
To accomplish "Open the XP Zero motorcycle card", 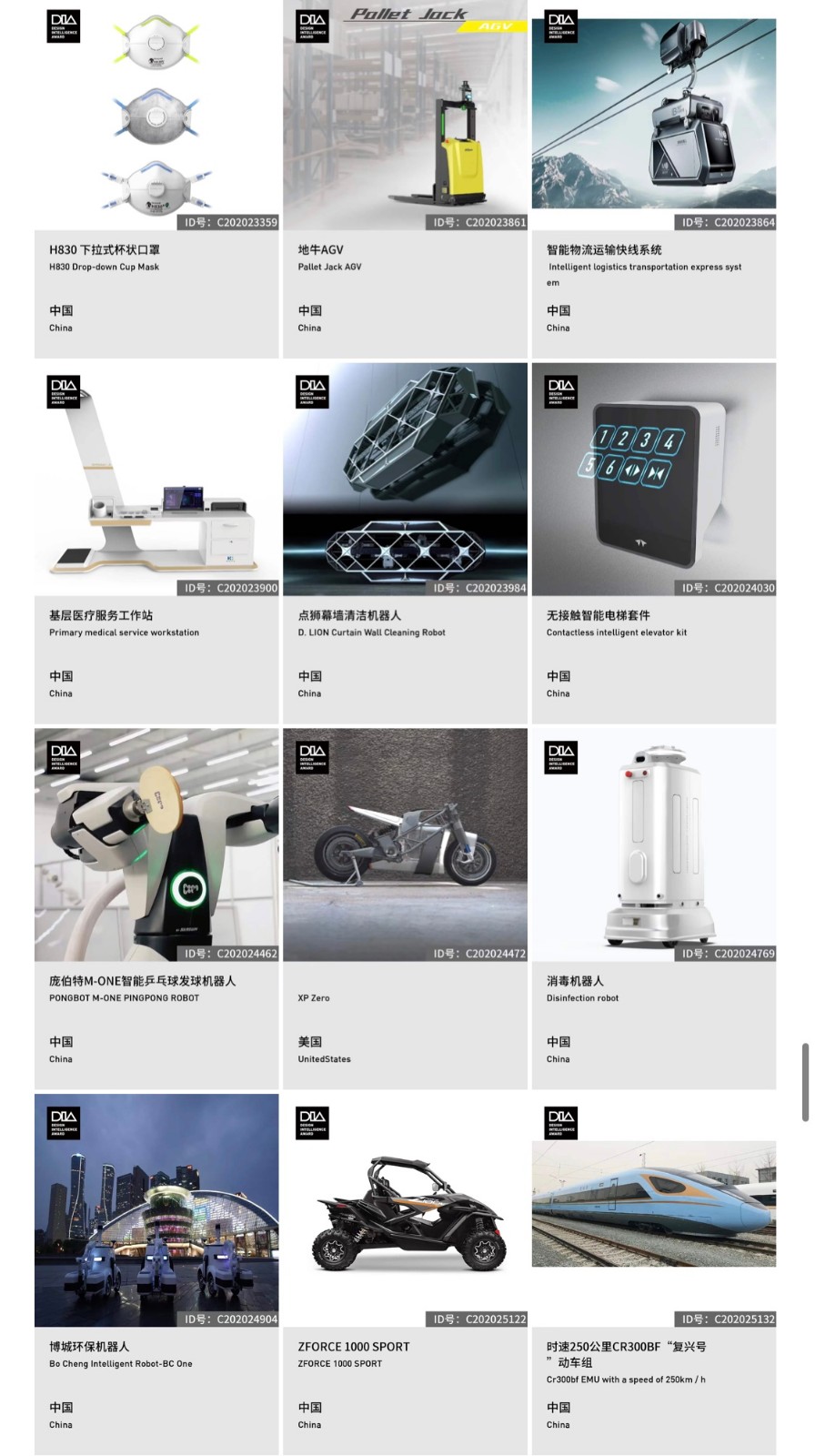I will (405, 909).
